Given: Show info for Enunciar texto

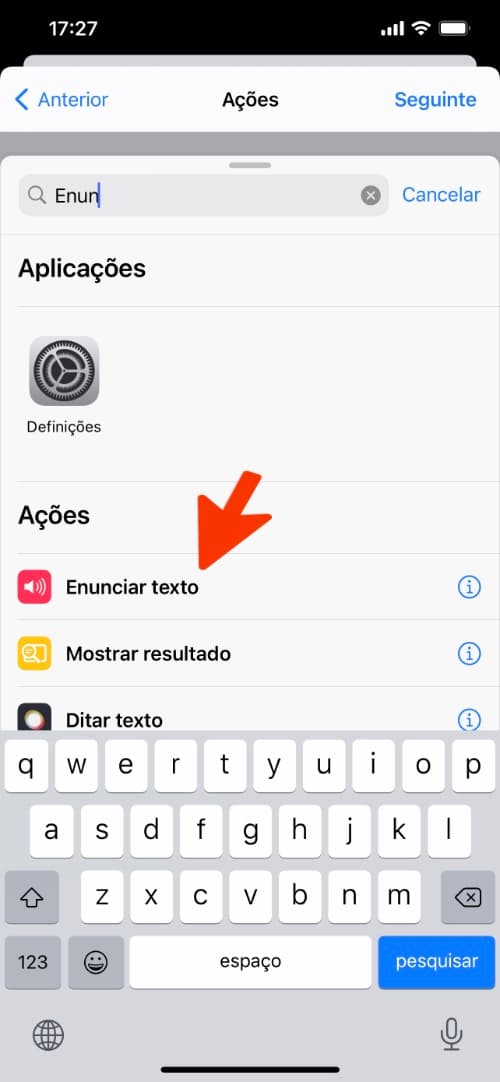Looking at the screenshot, I should click(x=469, y=587).
